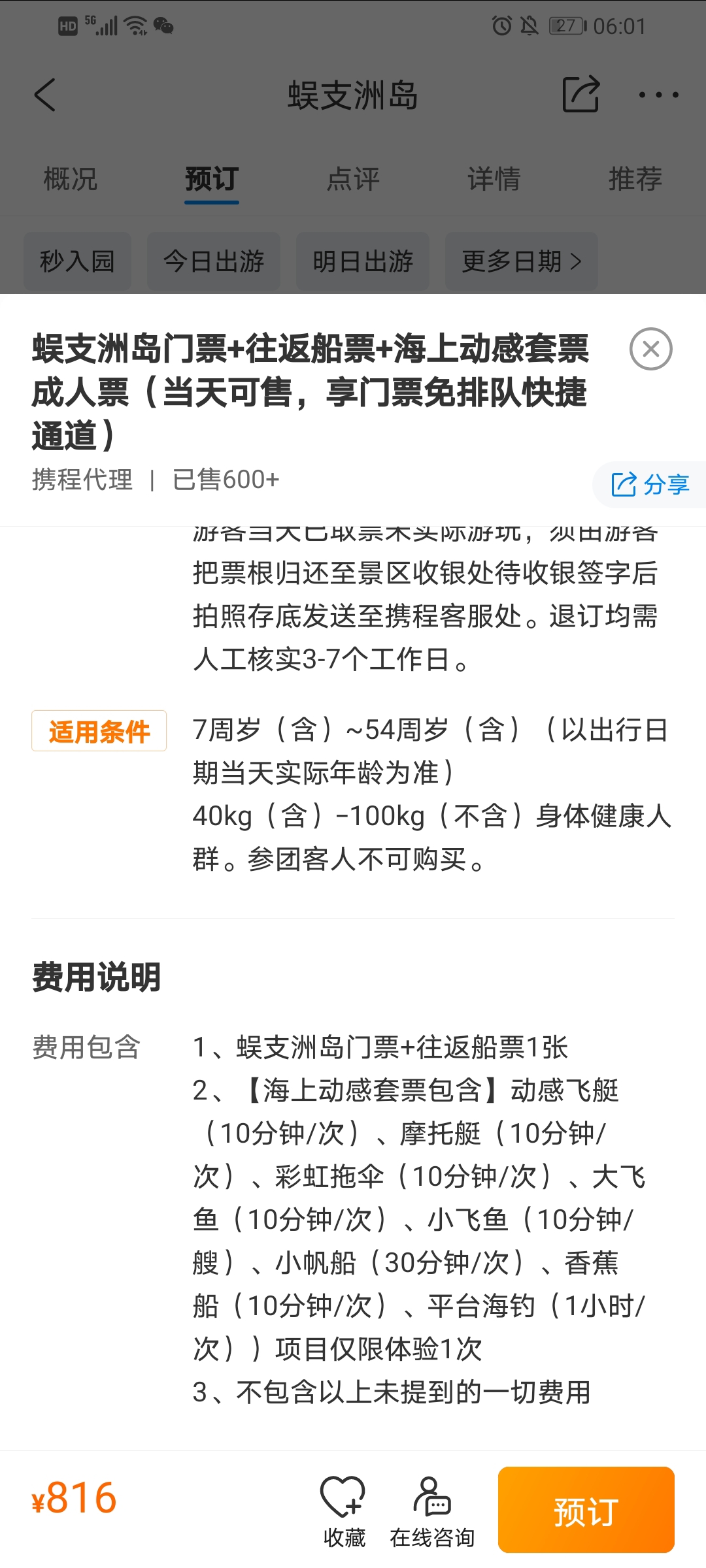Switch to the 点评 tab
Viewport: 706px width, 1568px height.
click(x=353, y=178)
